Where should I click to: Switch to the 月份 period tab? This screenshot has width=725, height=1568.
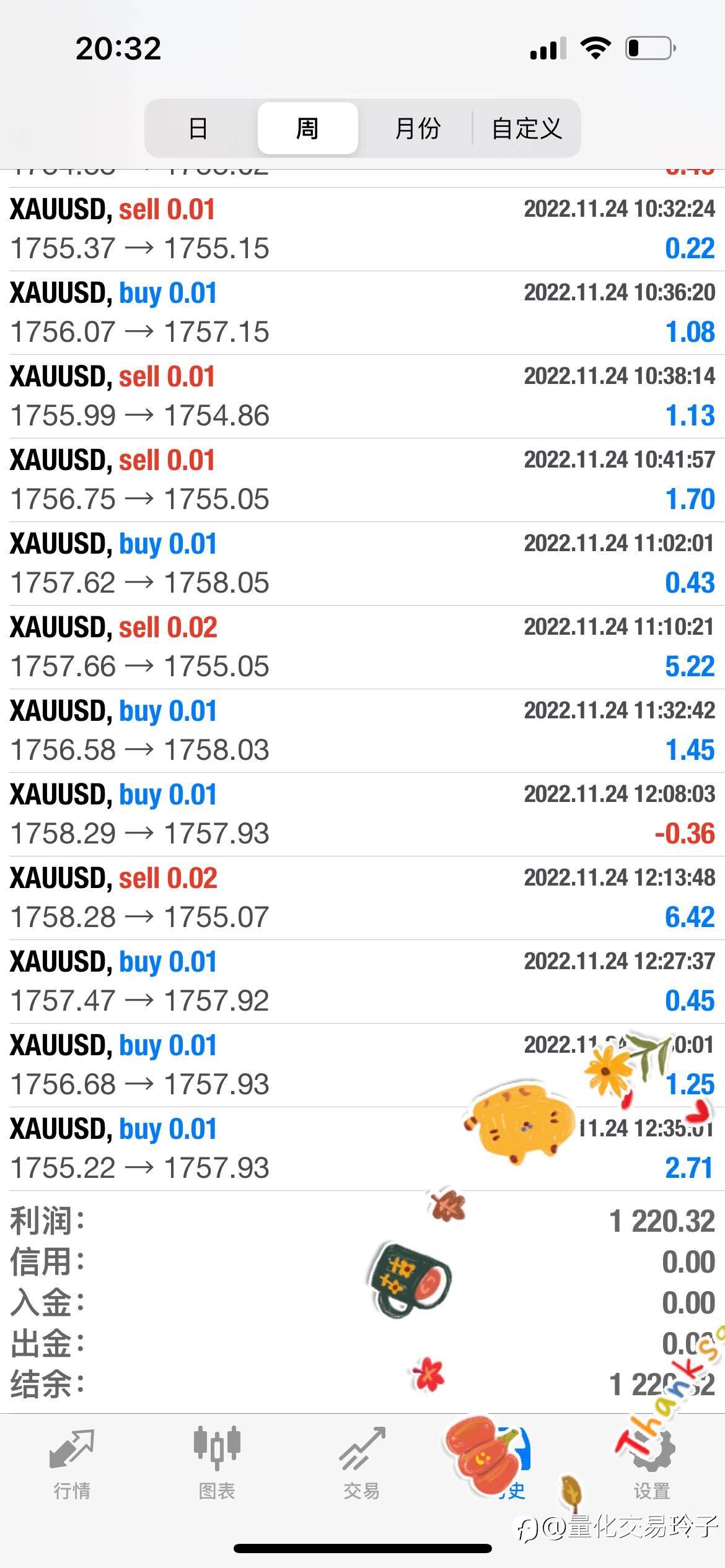tap(417, 128)
